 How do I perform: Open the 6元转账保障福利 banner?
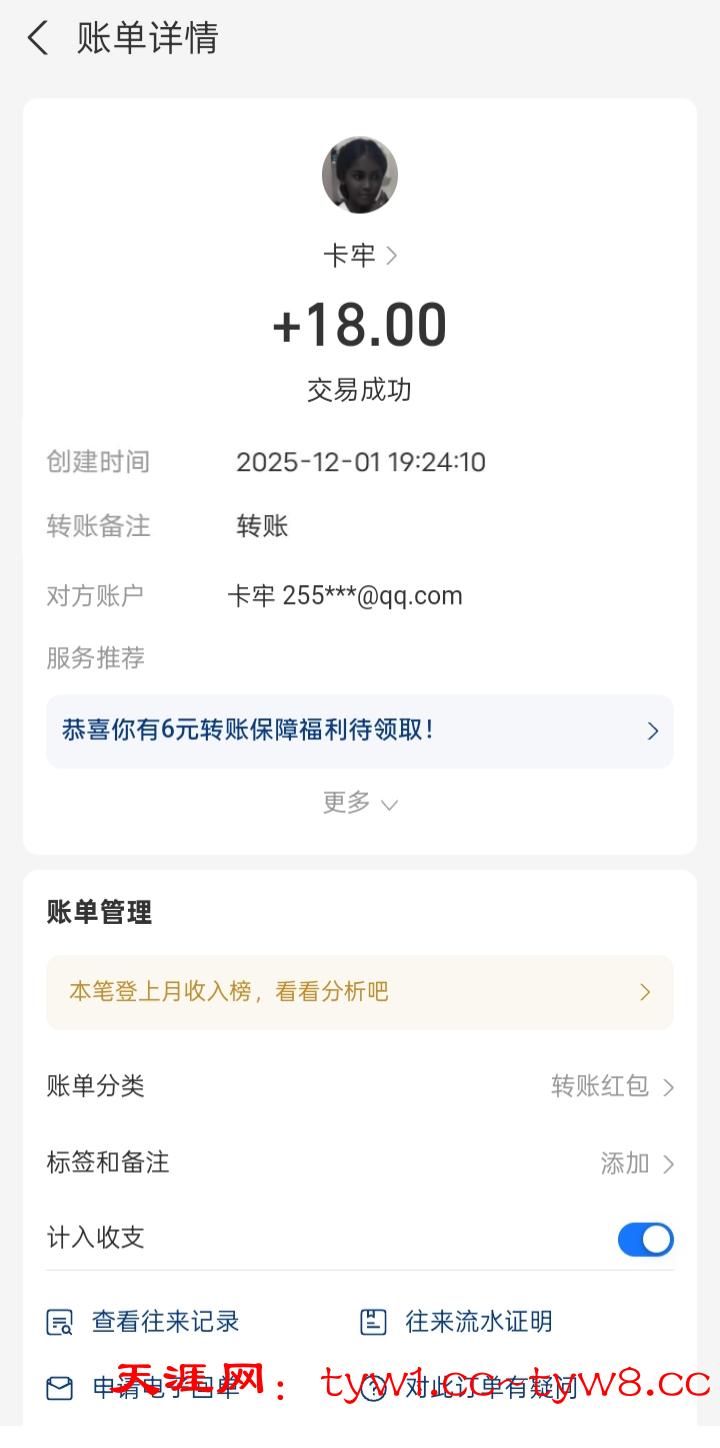click(359, 731)
